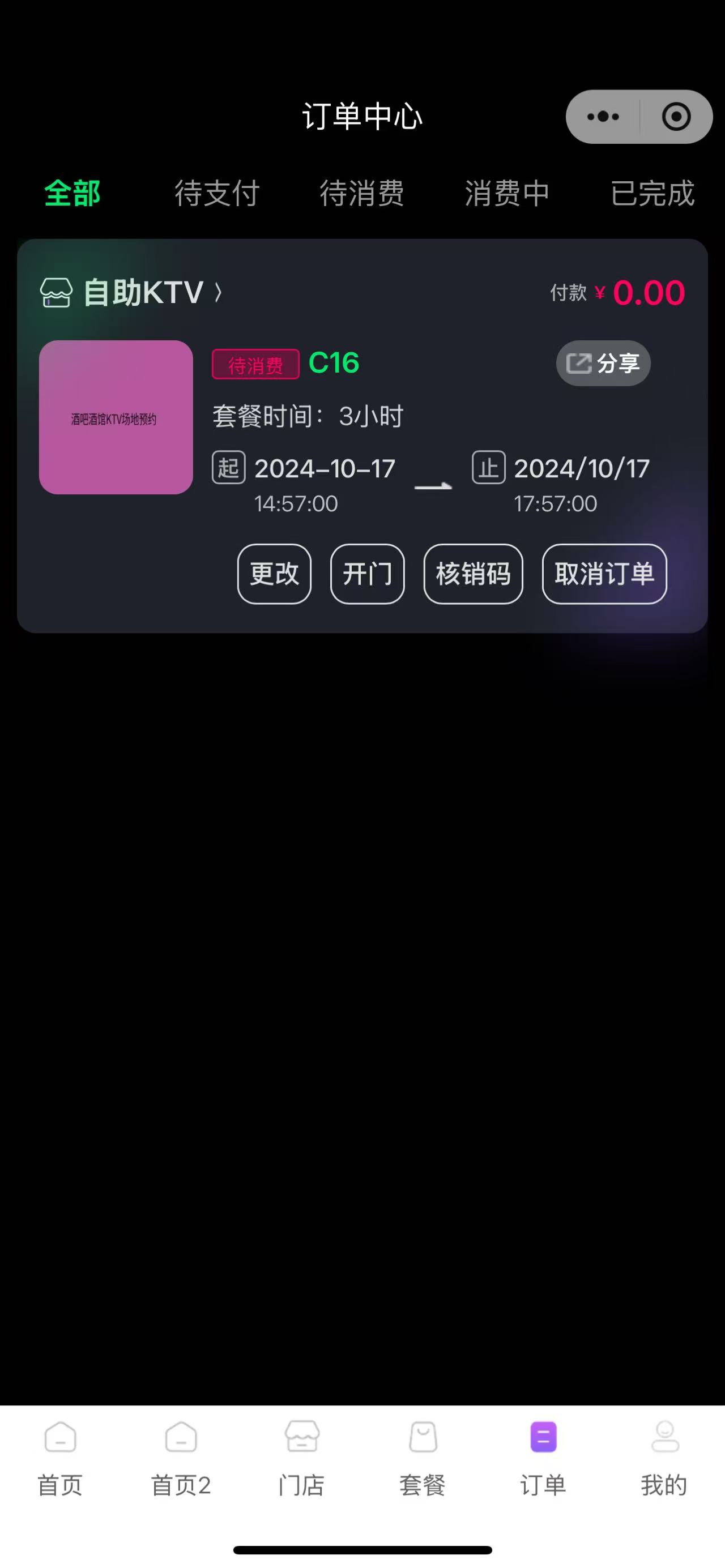The height and width of the screenshot is (1568, 725).
Task: Select the 全部 orders tab
Action: click(72, 194)
